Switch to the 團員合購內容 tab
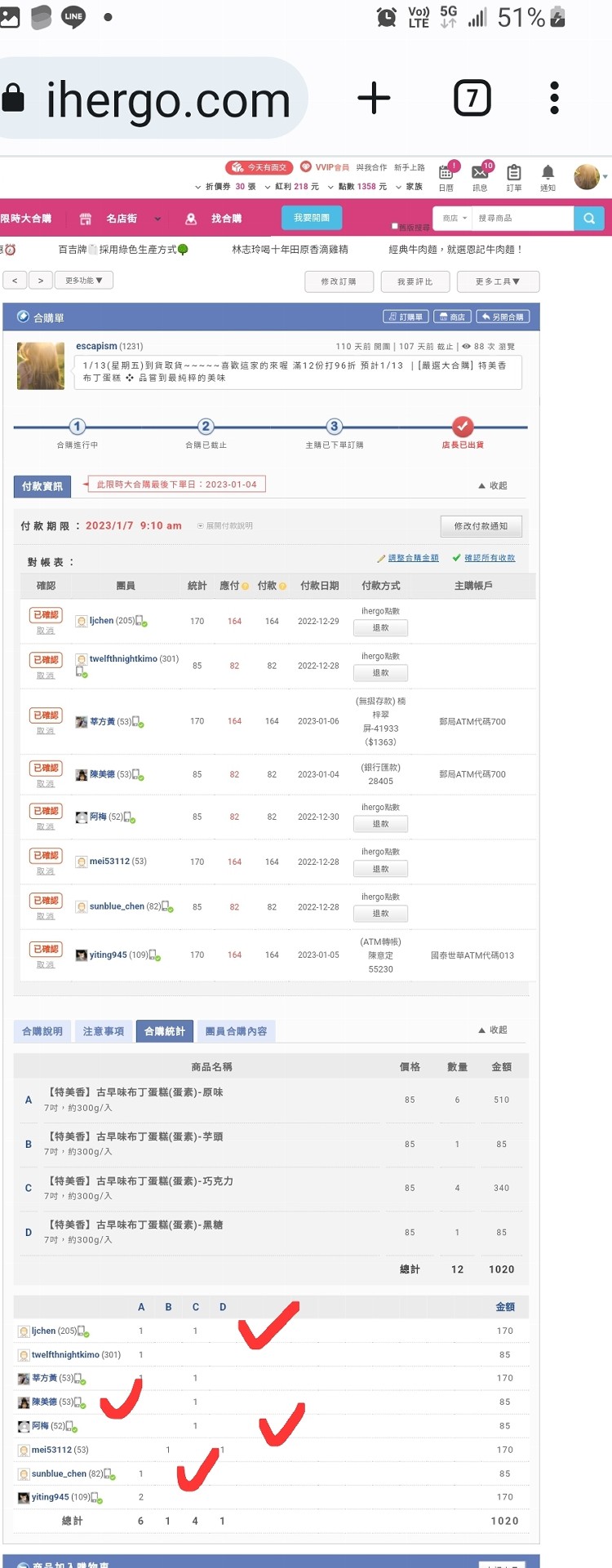The height and width of the screenshot is (1568, 612). tap(236, 1031)
